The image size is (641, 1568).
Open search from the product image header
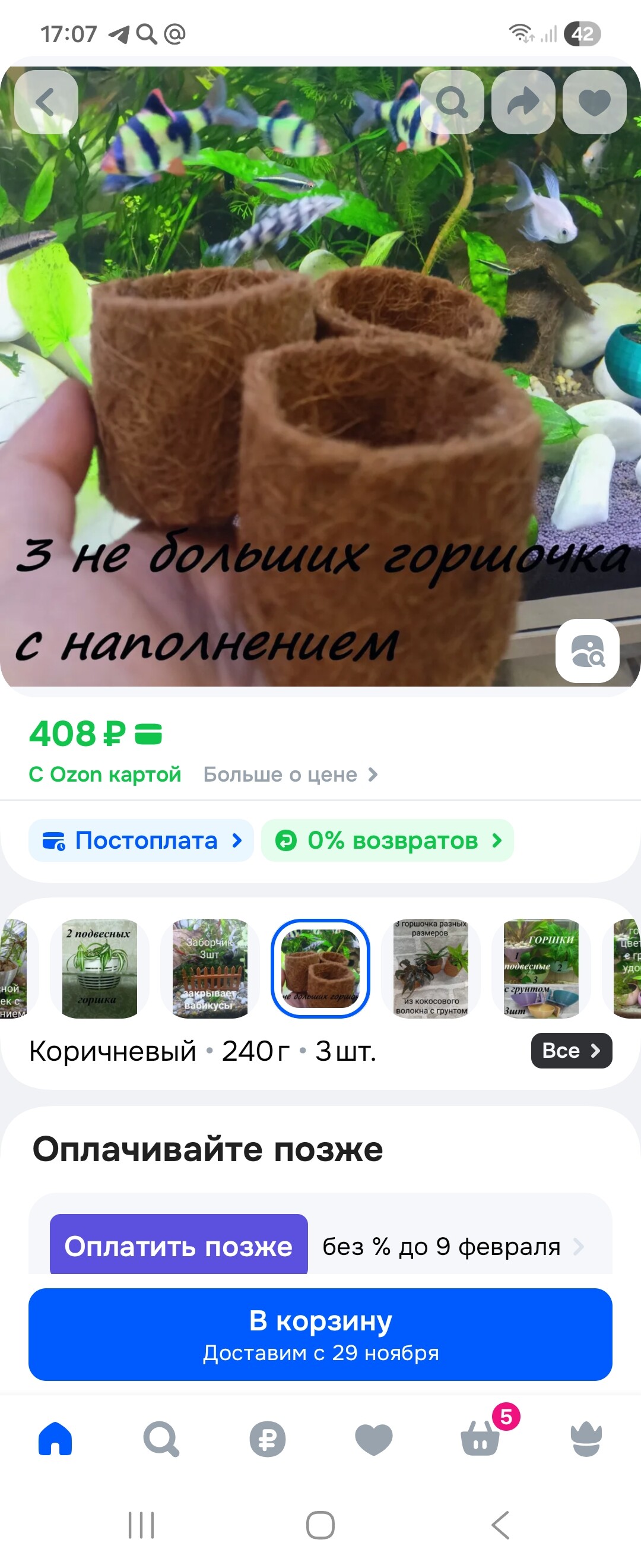(452, 102)
